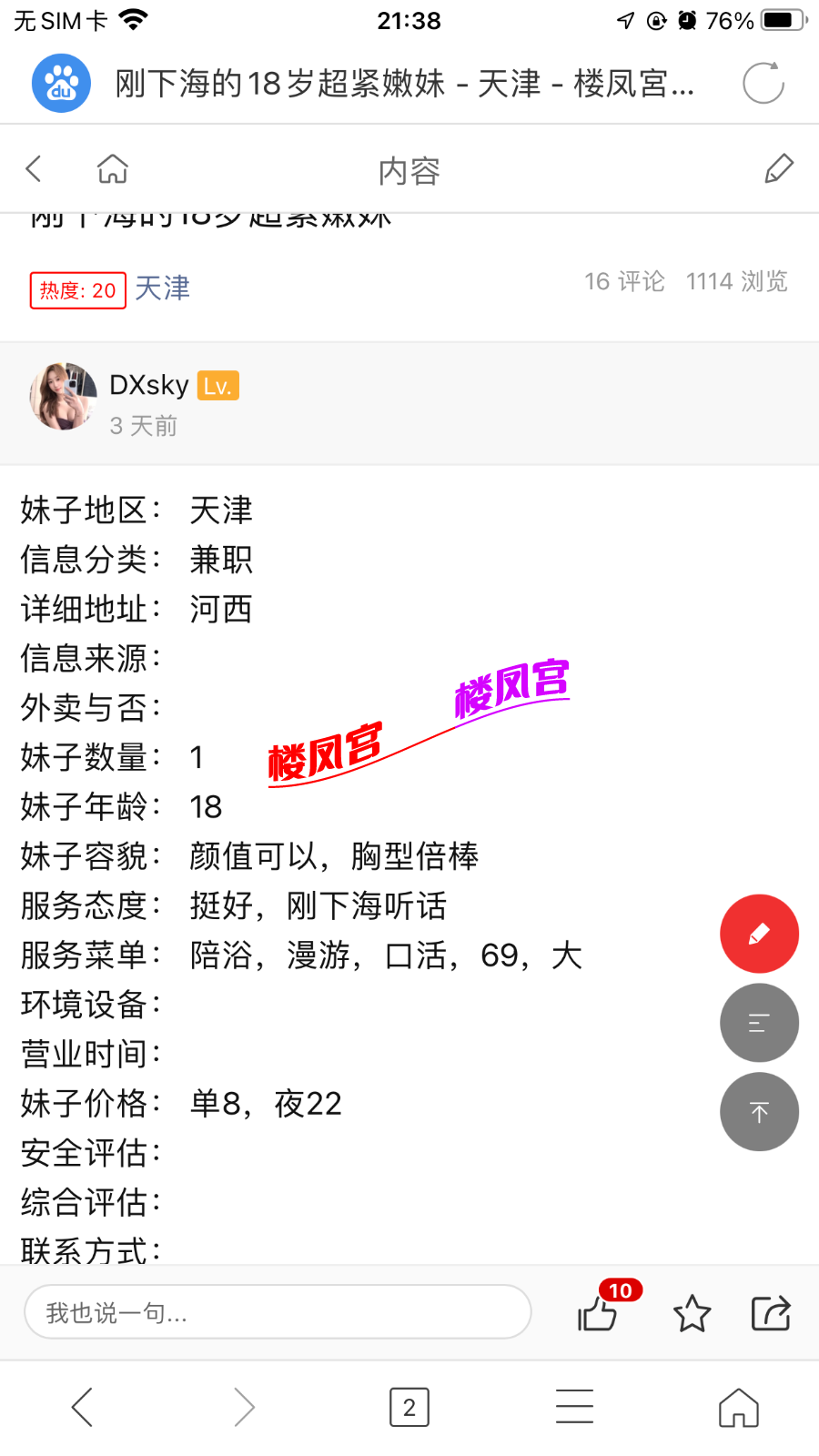Screen dimensions: 819x1456
Task: Open the comment list floating icon
Action: point(759,1022)
